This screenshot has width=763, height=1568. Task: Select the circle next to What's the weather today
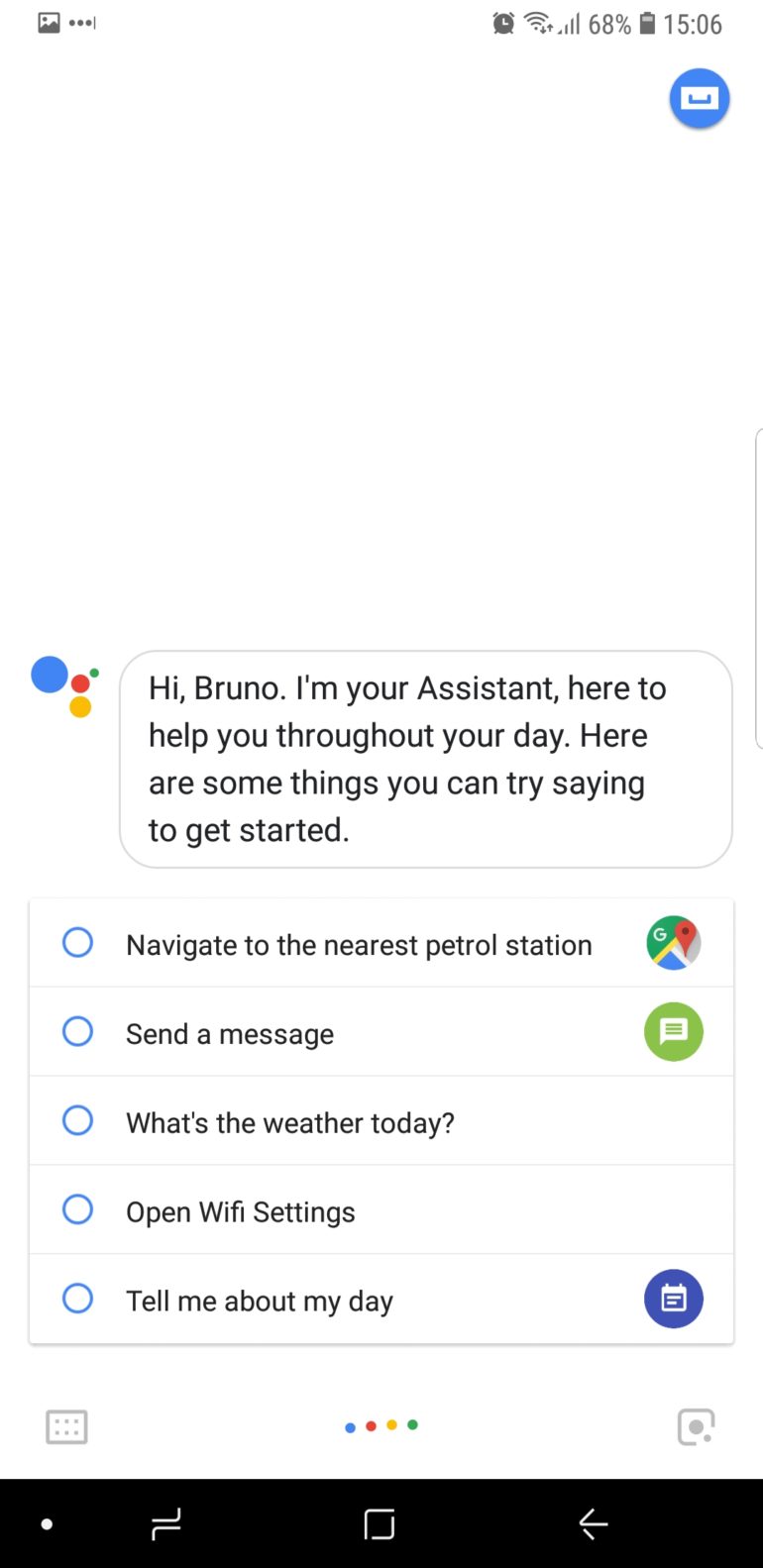pos(77,1120)
